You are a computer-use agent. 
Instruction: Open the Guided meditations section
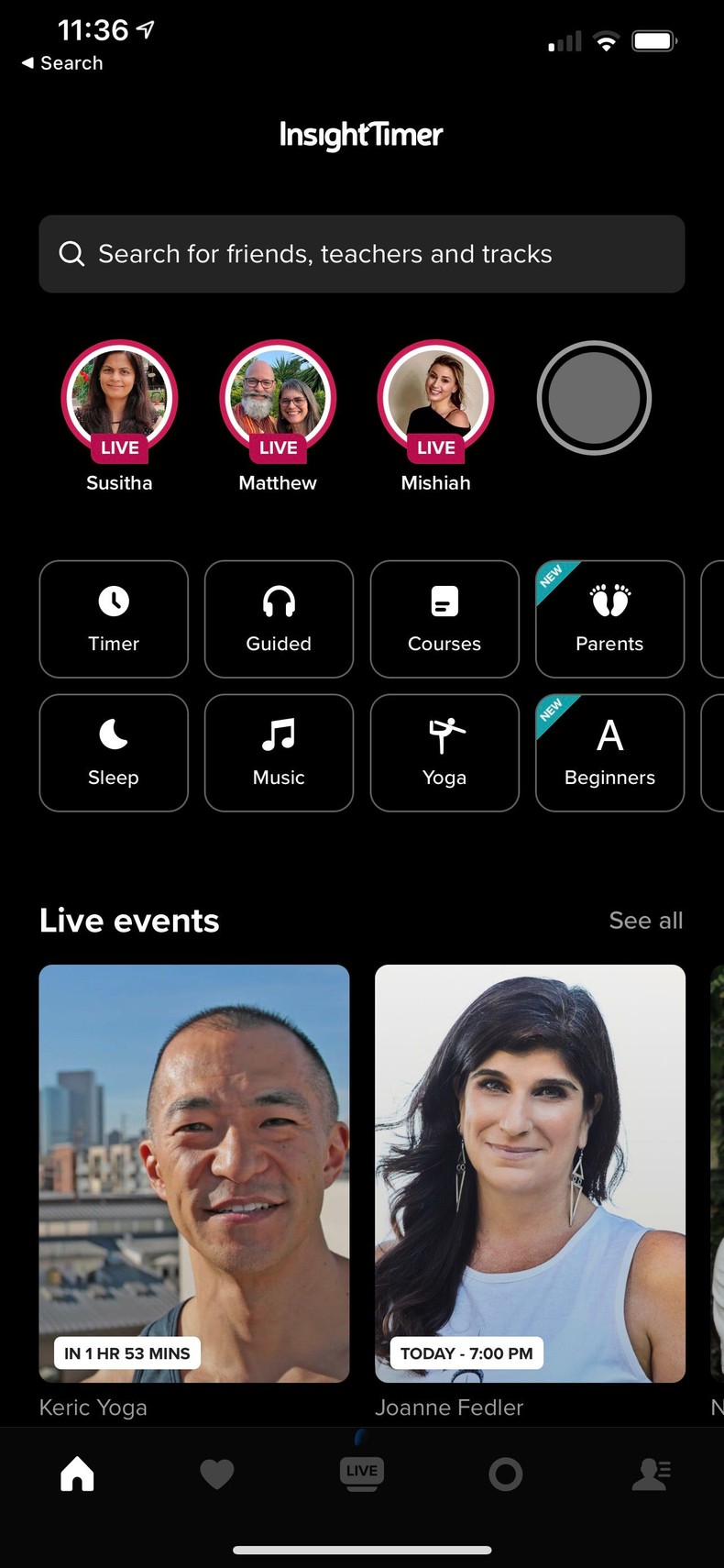tap(279, 619)
